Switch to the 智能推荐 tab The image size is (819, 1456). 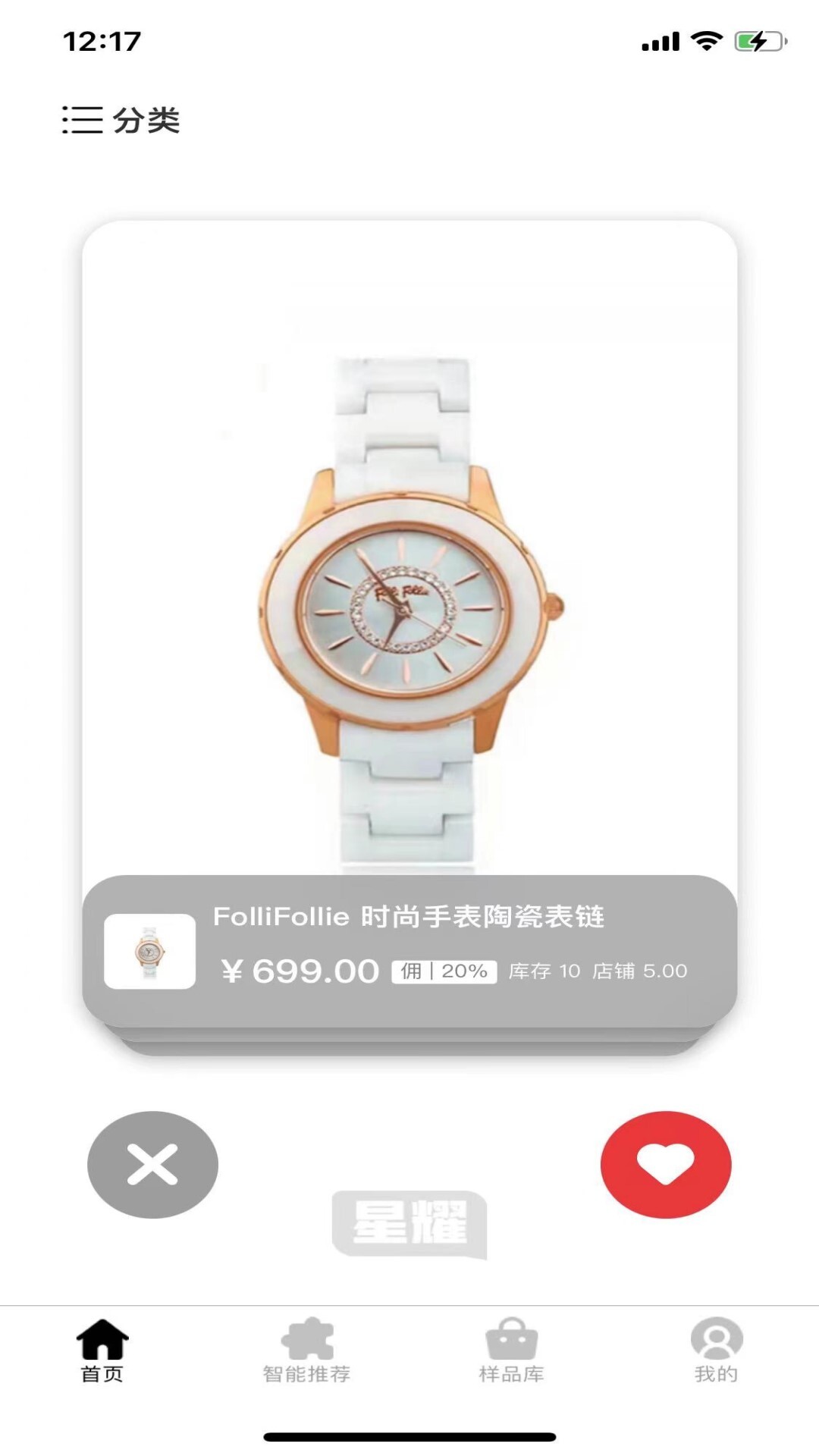[307, 1351]
